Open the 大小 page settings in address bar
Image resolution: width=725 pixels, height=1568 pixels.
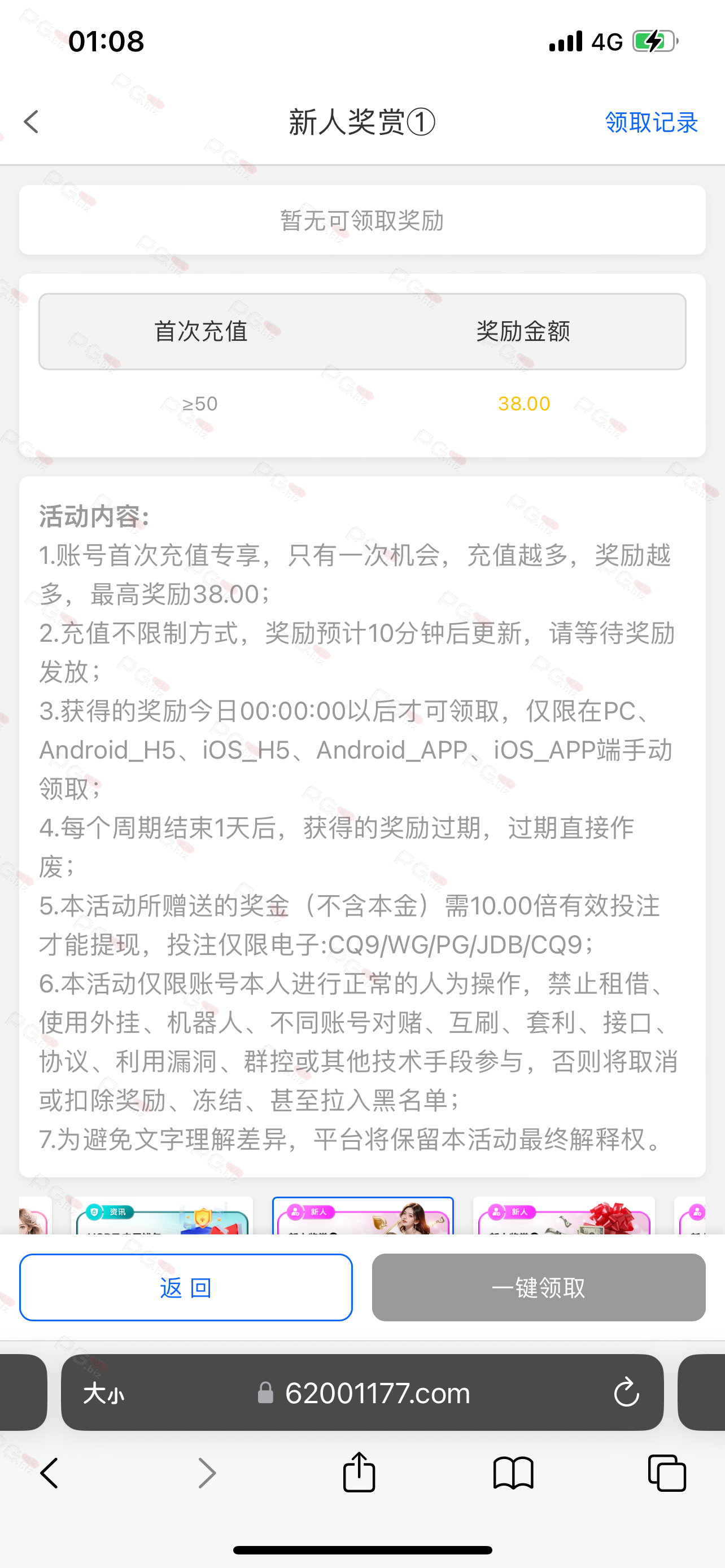[x=104, y=1392]
